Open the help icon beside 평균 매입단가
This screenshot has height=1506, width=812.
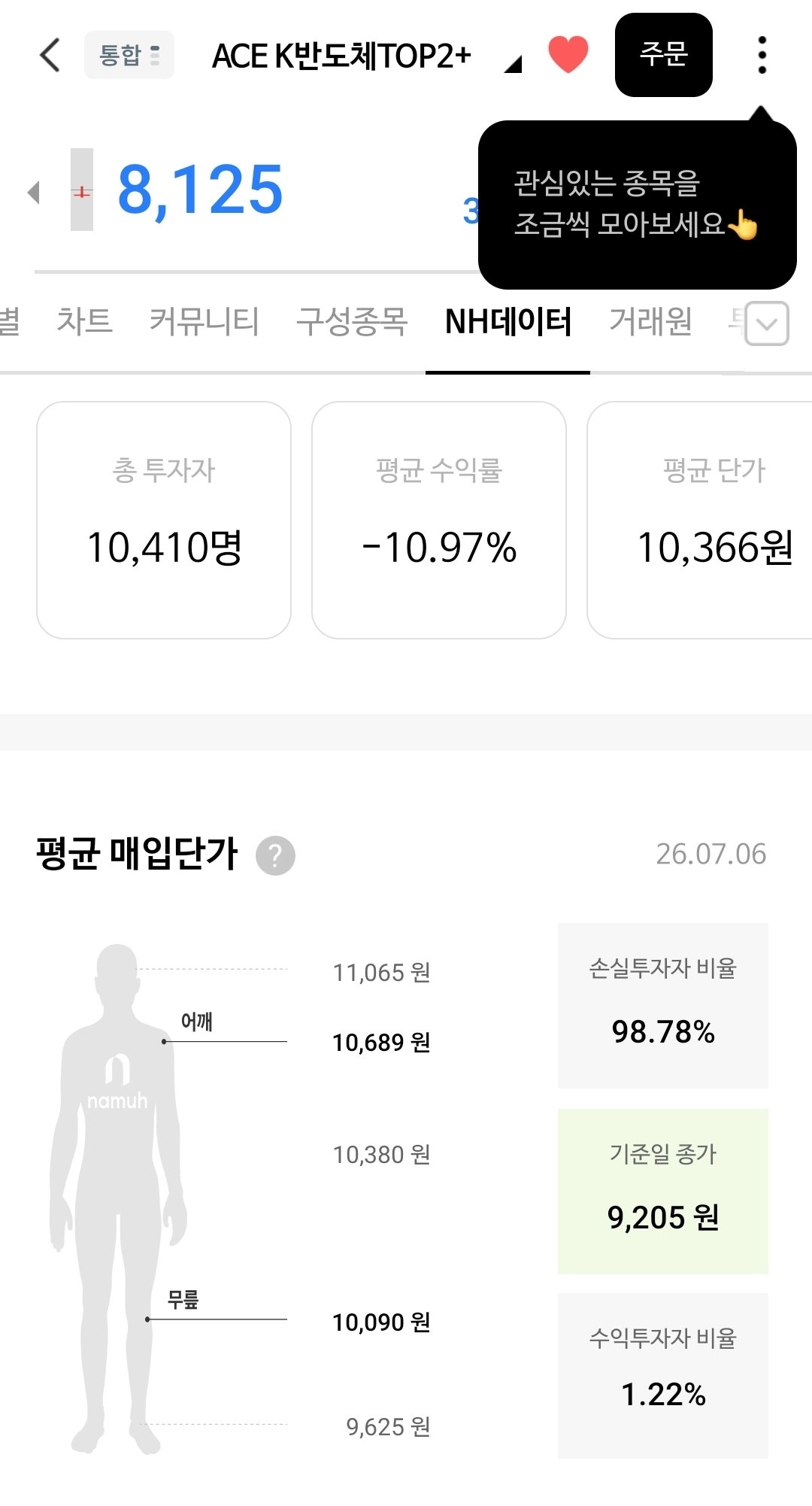[x=276, y=856]
